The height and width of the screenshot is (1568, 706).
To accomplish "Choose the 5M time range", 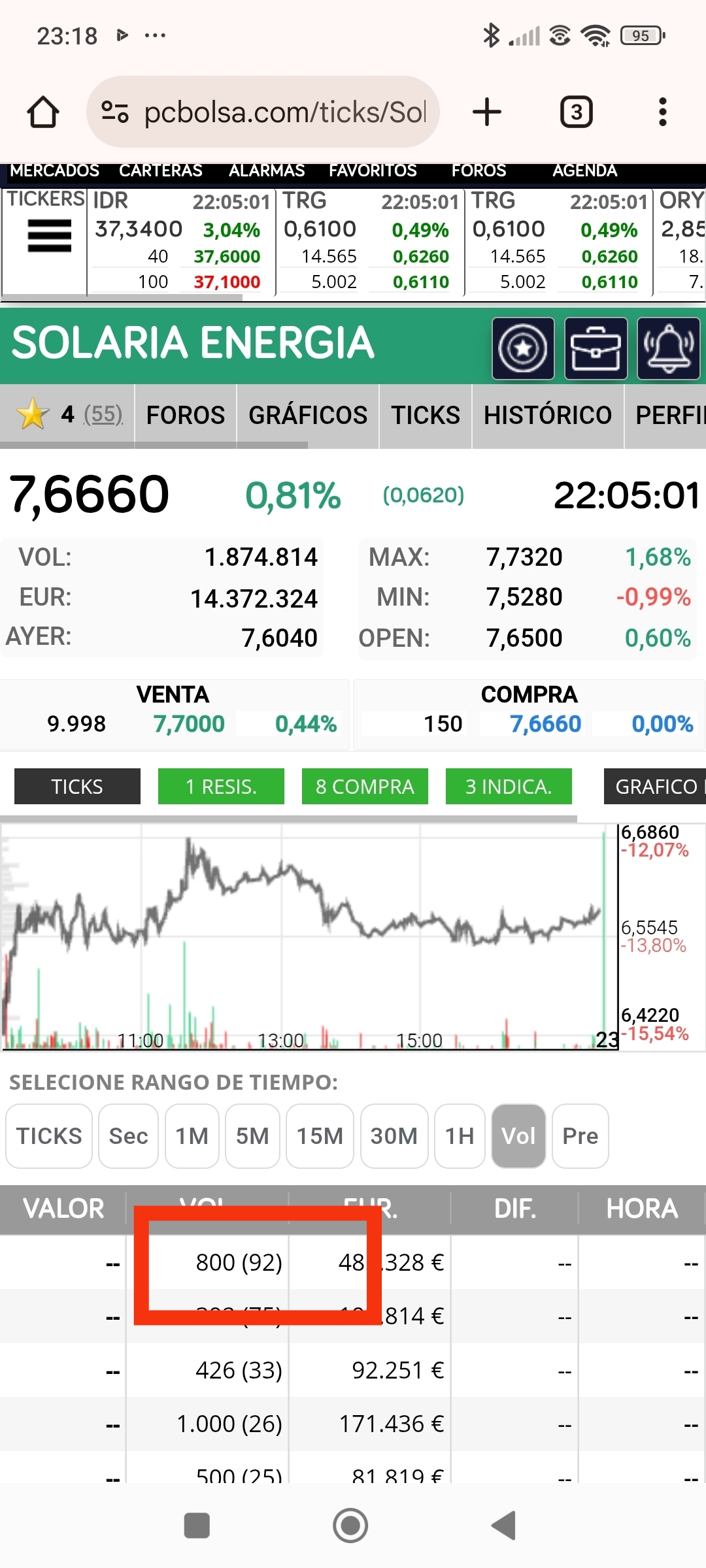I will pos(252,1136).
